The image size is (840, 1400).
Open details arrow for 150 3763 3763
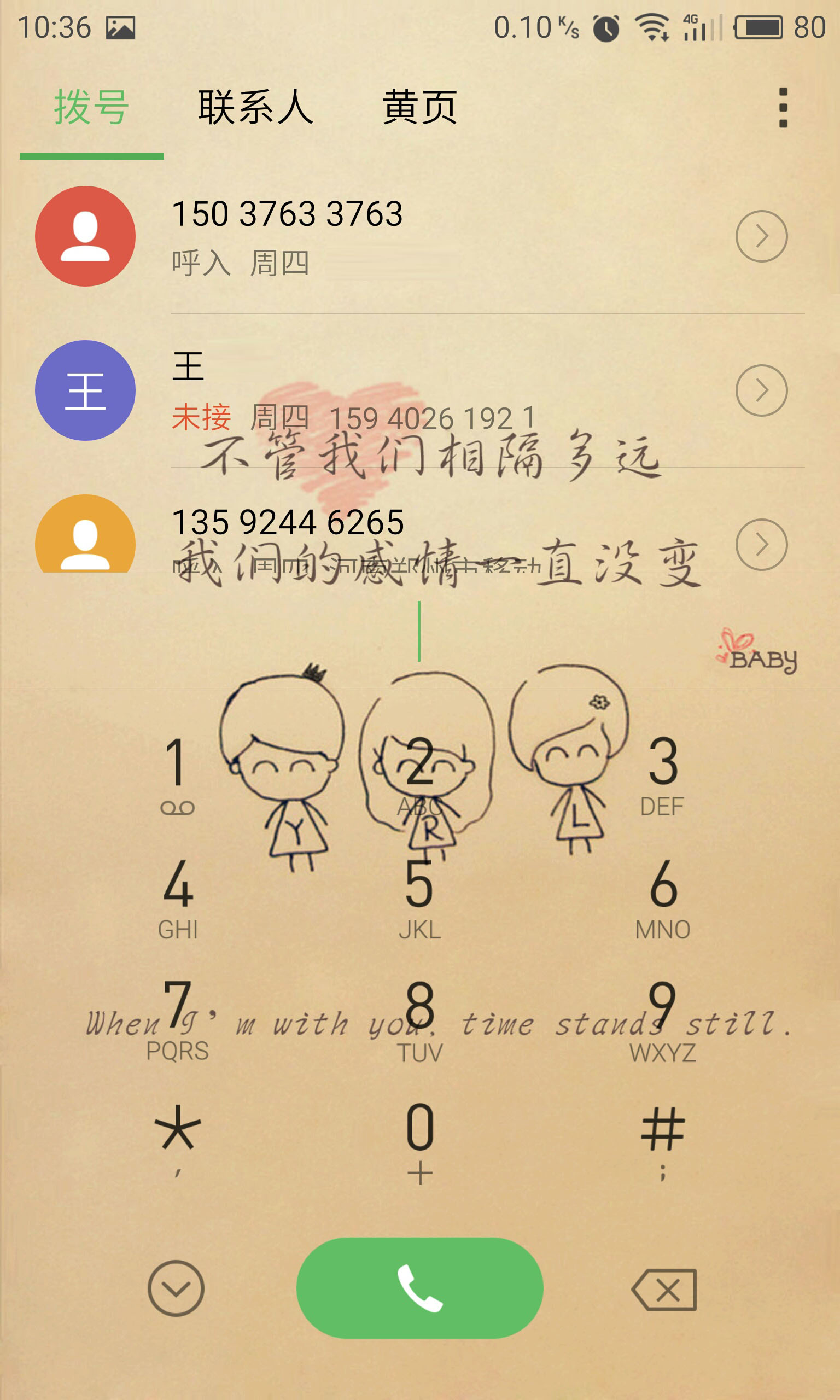point(761,236)
